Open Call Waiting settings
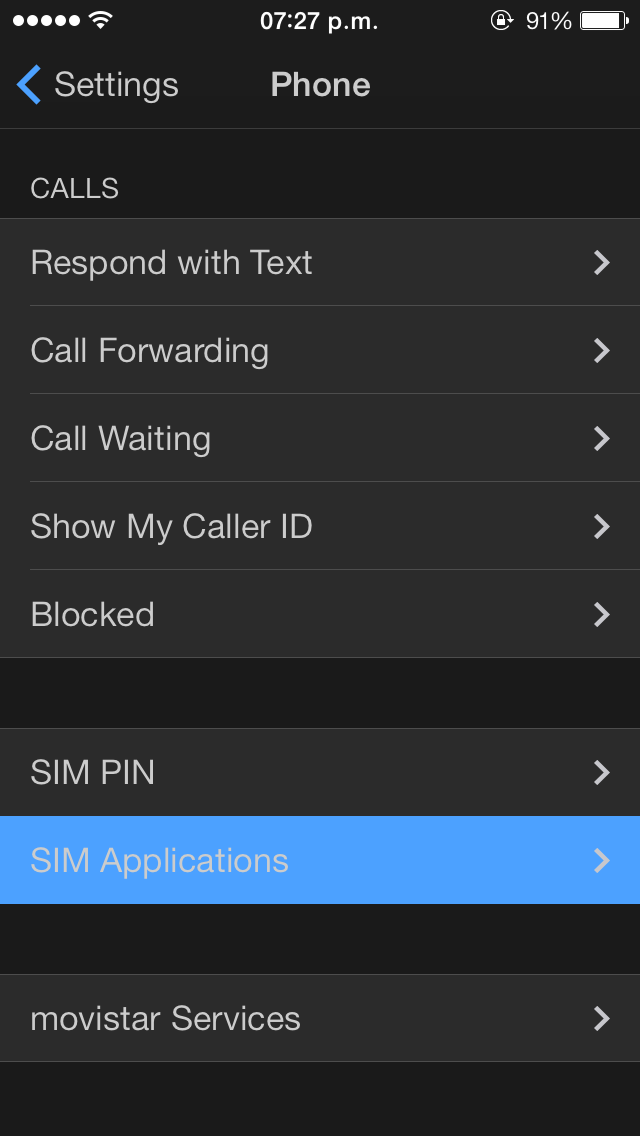Image resolution: width=640 pixels, height=1136 pixels. coord(320,439)
